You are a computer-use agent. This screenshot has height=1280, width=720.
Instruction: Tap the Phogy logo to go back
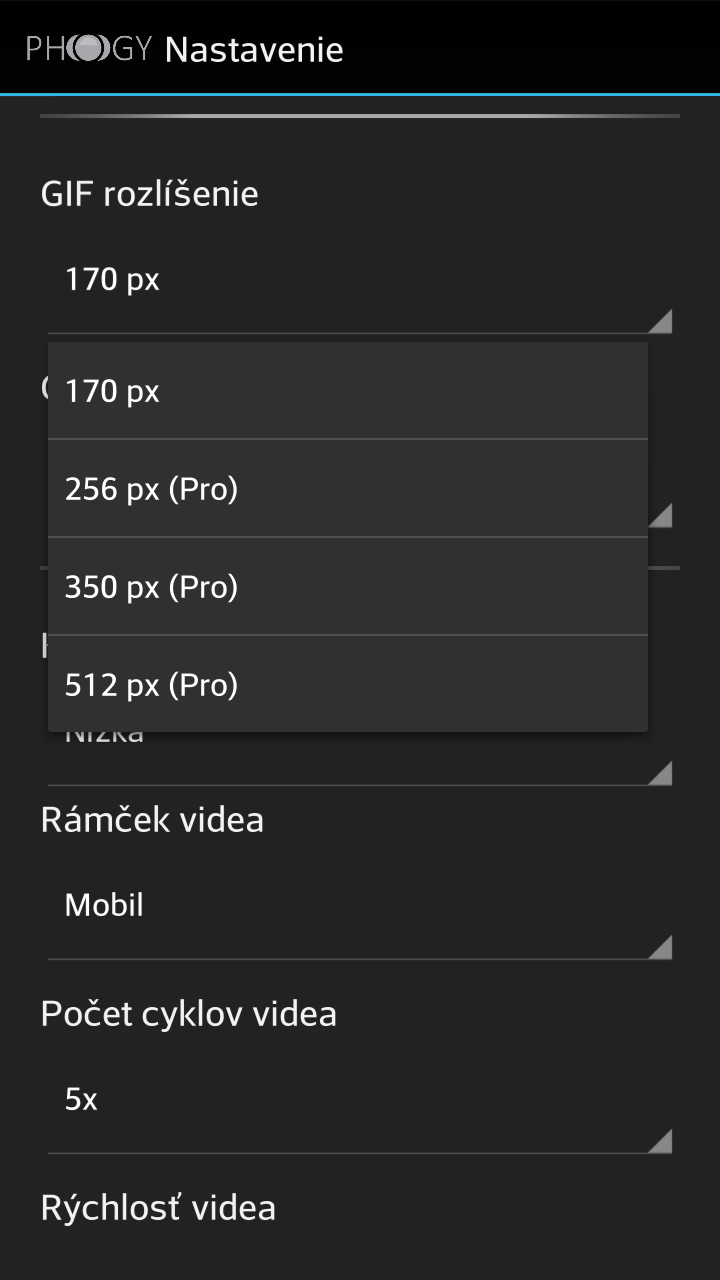[89, 48]
